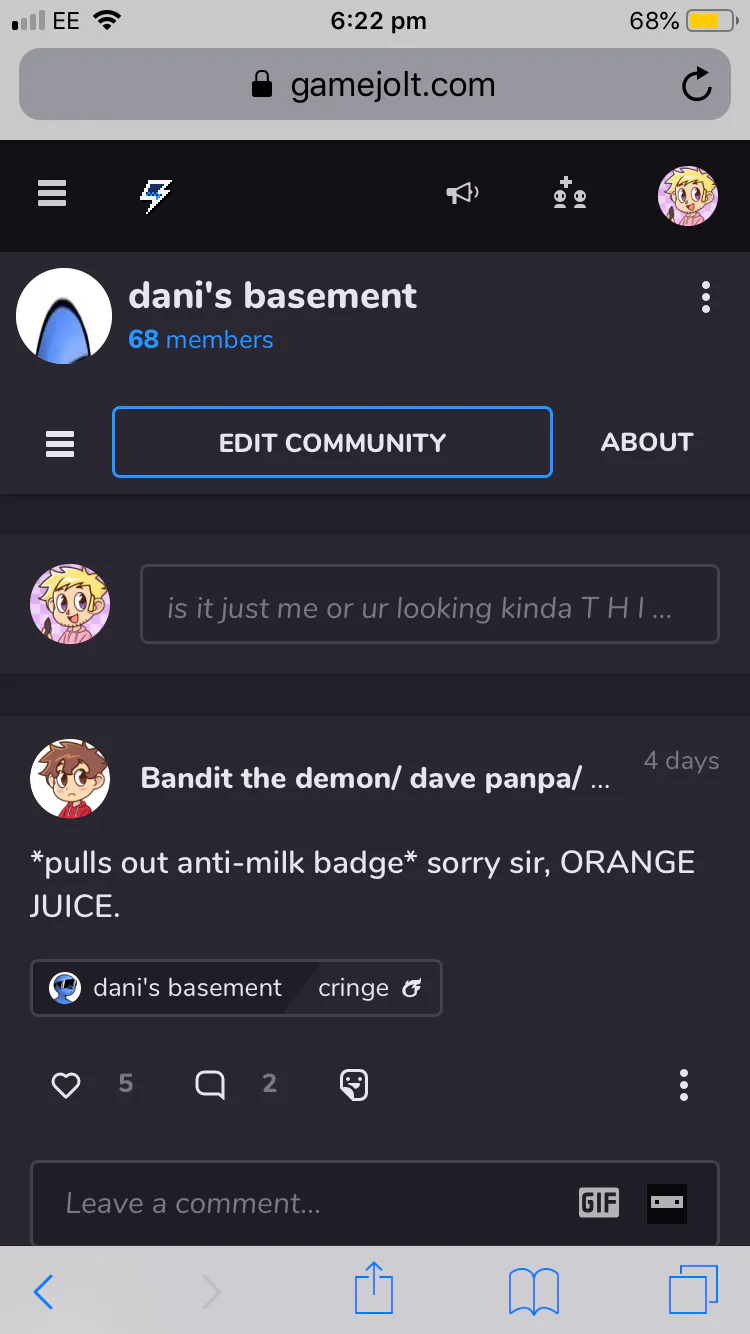This screenshot has width=750, height=1334.
Task: Open post options three-dot menu
Action: coord(684,1084)
